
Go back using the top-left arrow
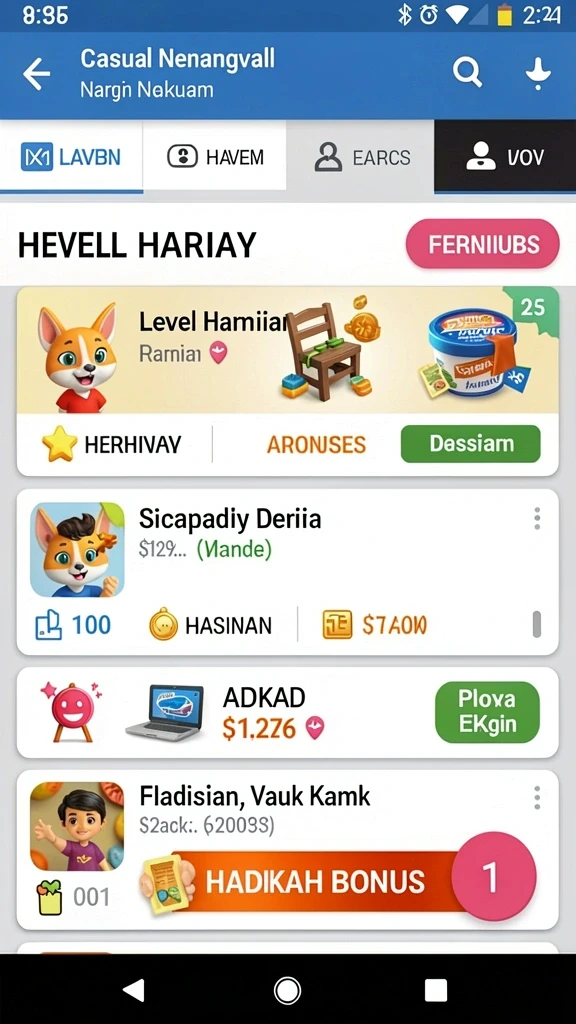click(37, 74)
